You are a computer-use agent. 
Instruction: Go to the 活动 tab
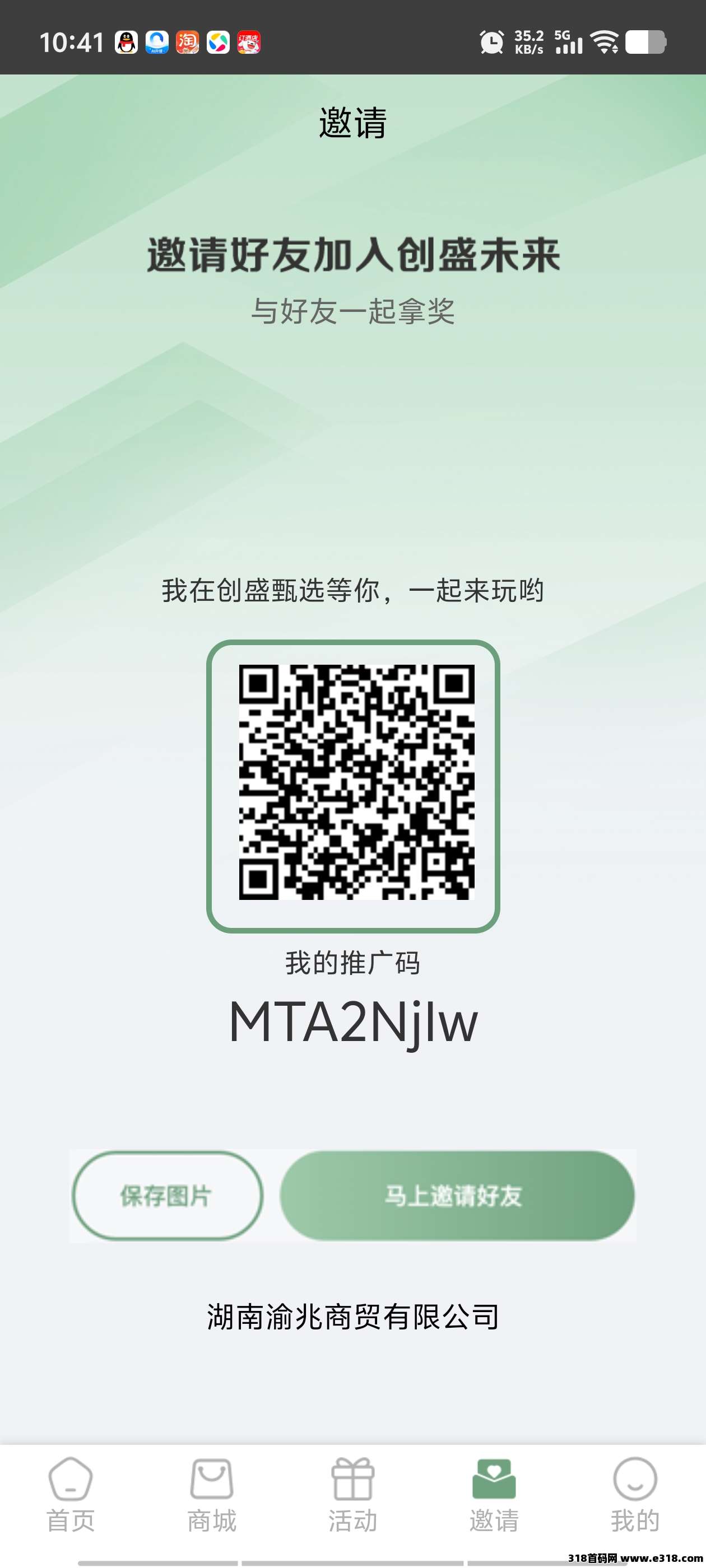pyautogui.click(x=352, y=1495)
